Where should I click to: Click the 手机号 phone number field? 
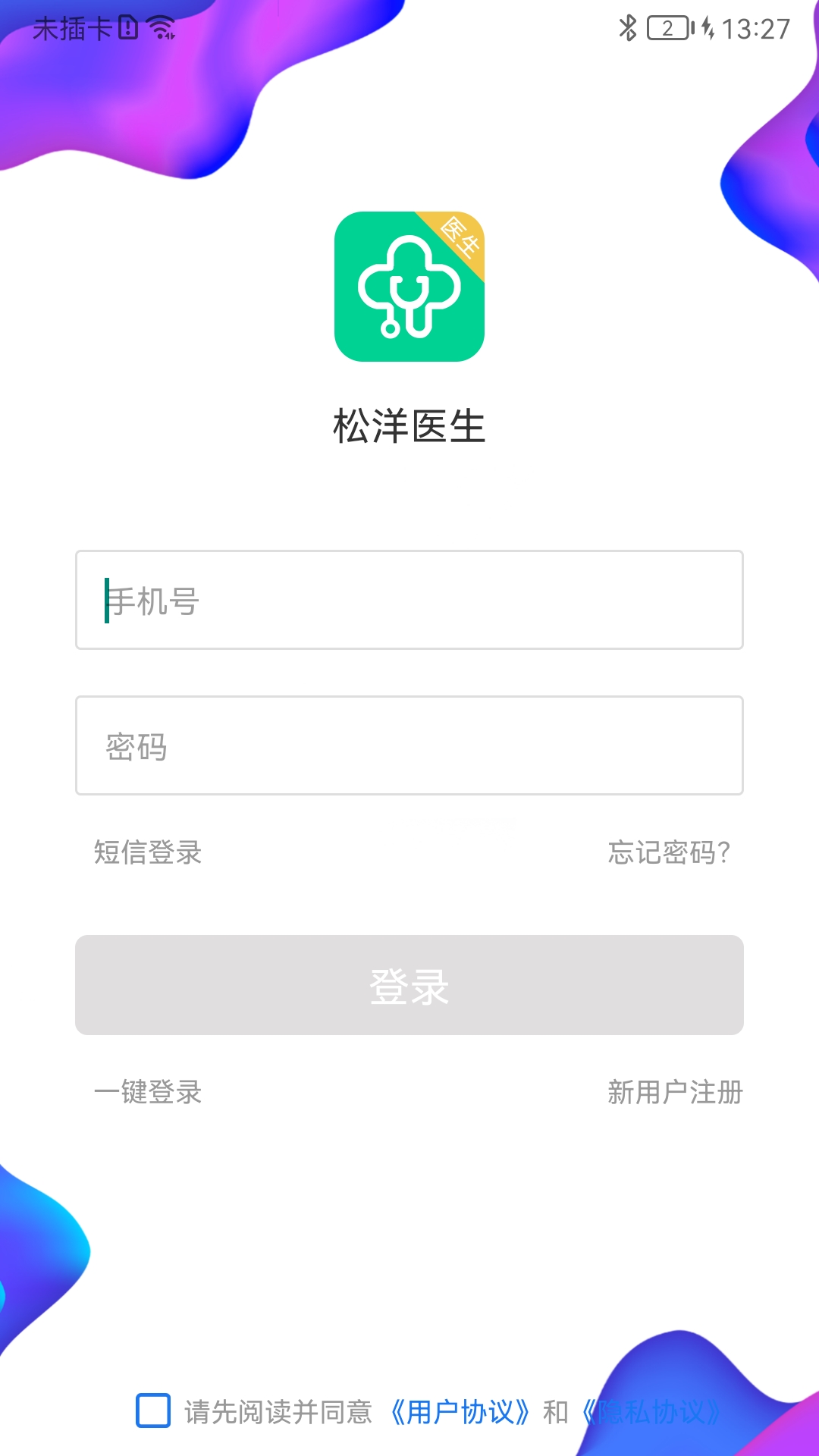(409, 600)
